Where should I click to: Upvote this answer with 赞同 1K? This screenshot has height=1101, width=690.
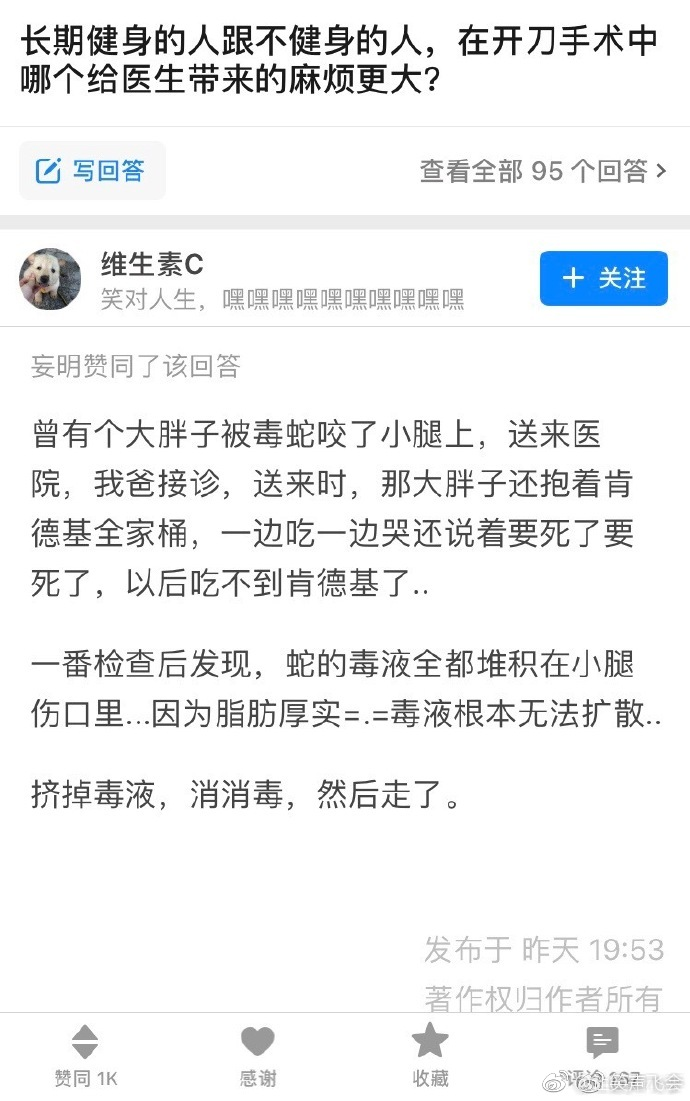coord(86,1055)
